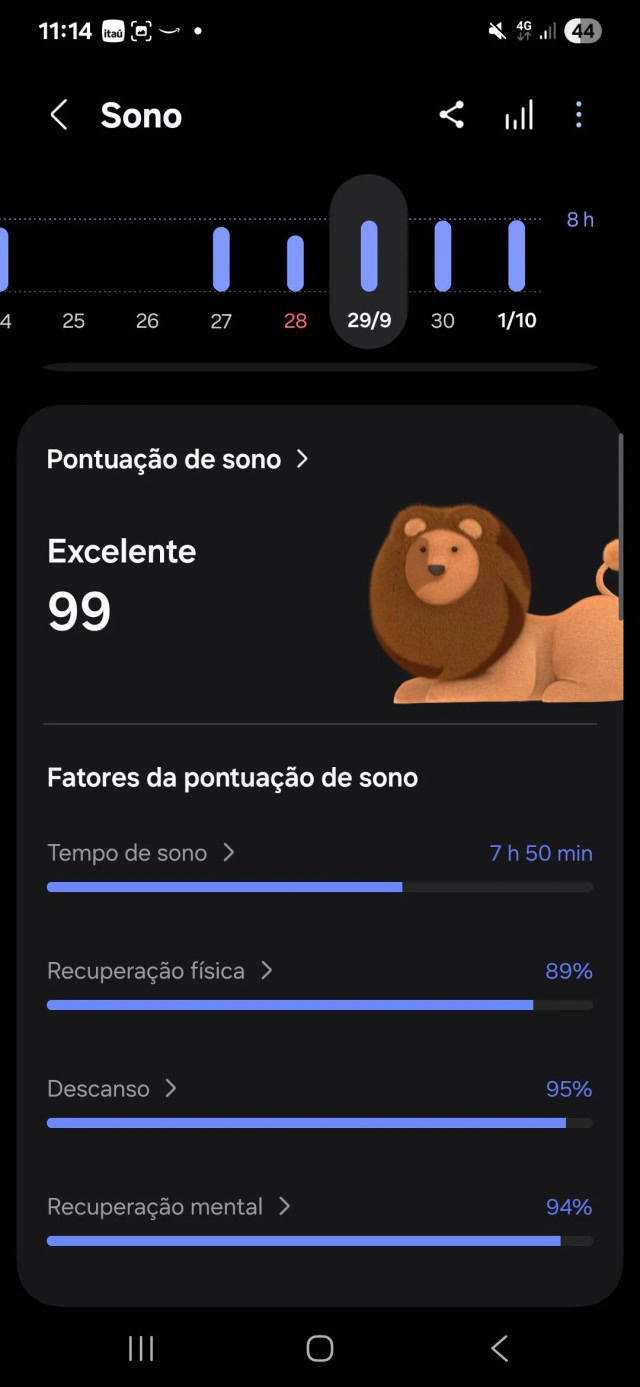View Recuperação física details
Image resolution: width=640 pixels, height=1387 pixels.
(160, 971)
